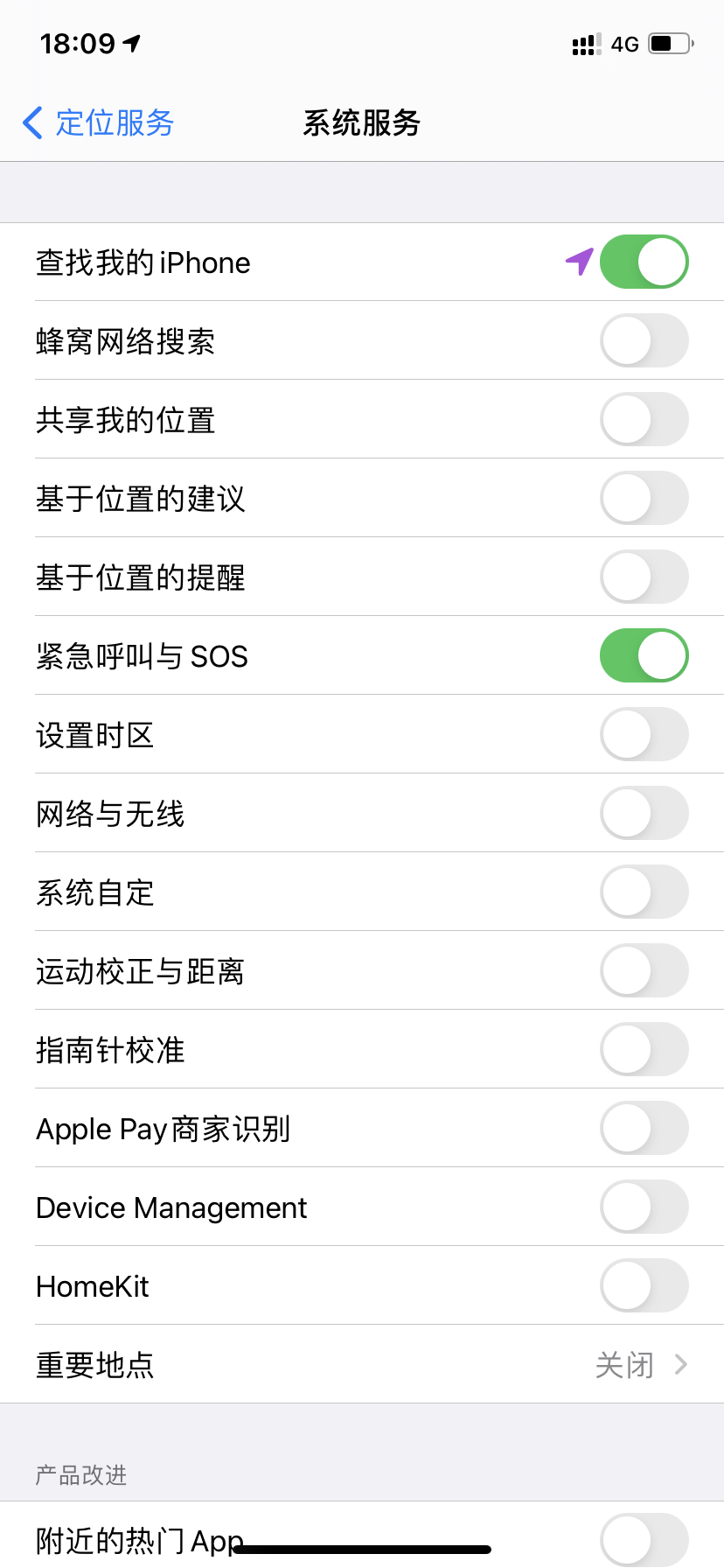
Task: Go back to 定位服务
Action: [98, 123]
